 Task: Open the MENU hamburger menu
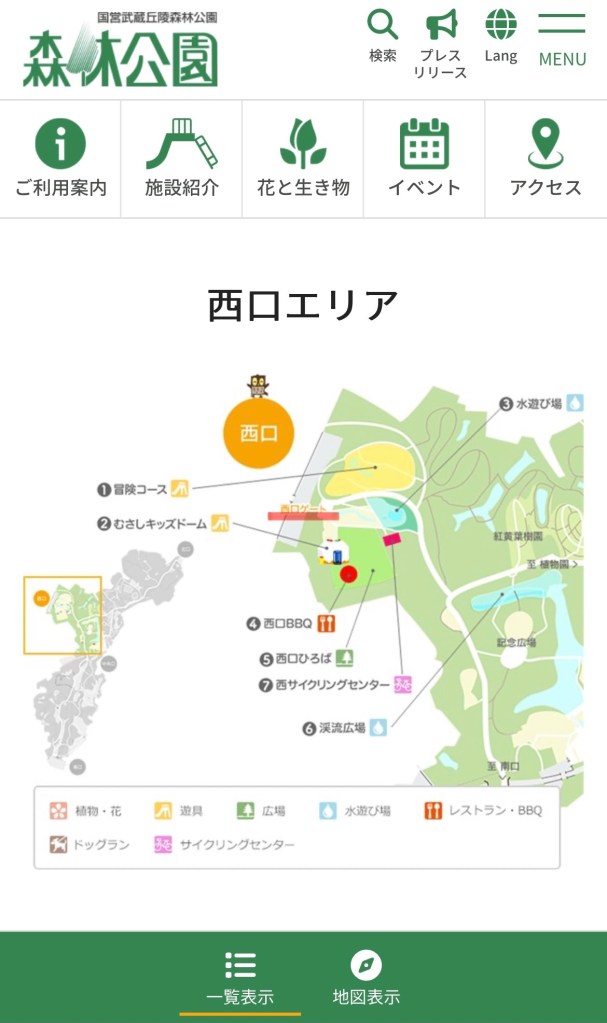[x=562, y=39]
